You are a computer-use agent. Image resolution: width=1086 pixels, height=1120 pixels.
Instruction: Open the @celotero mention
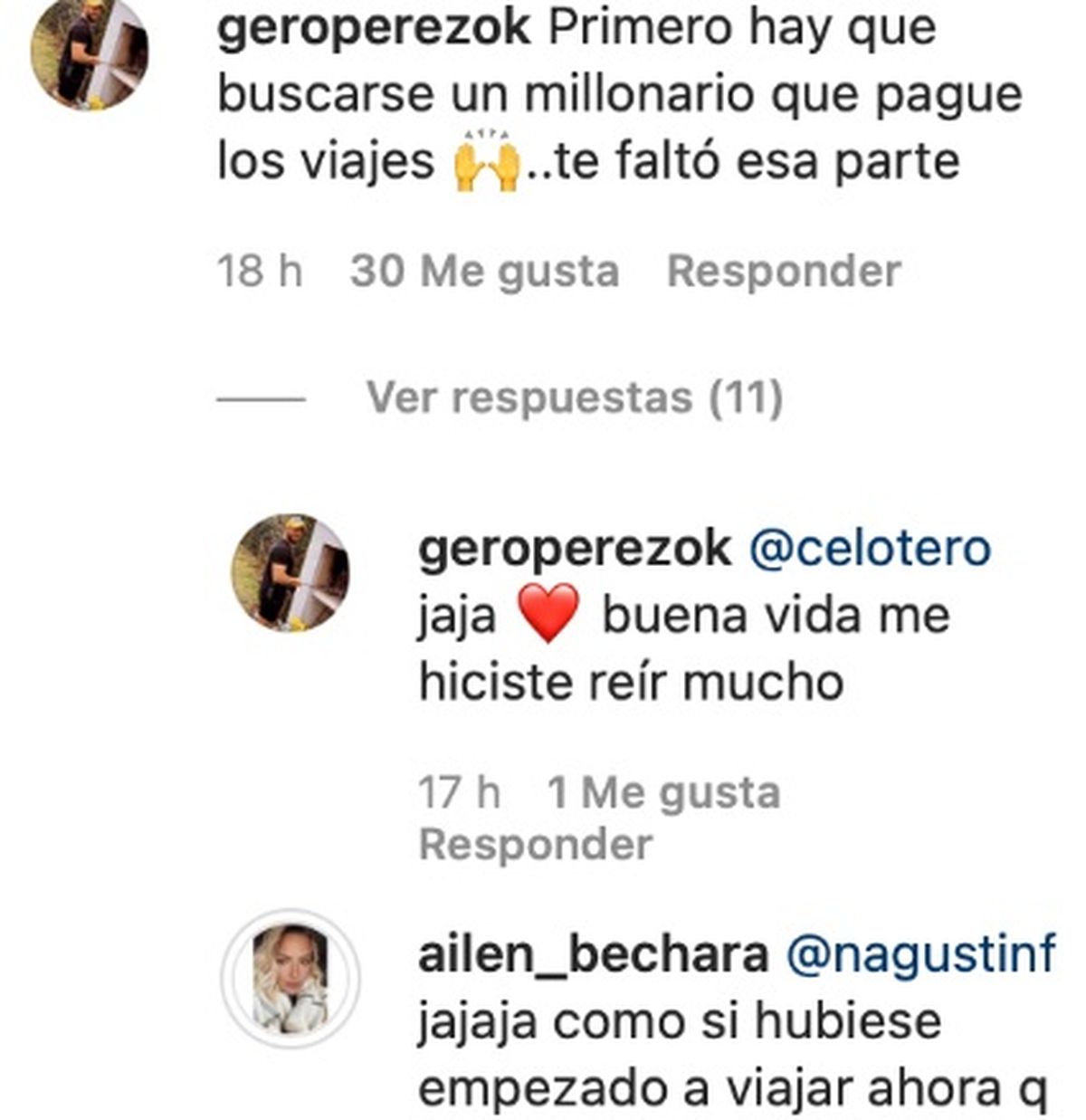point(871,549)
